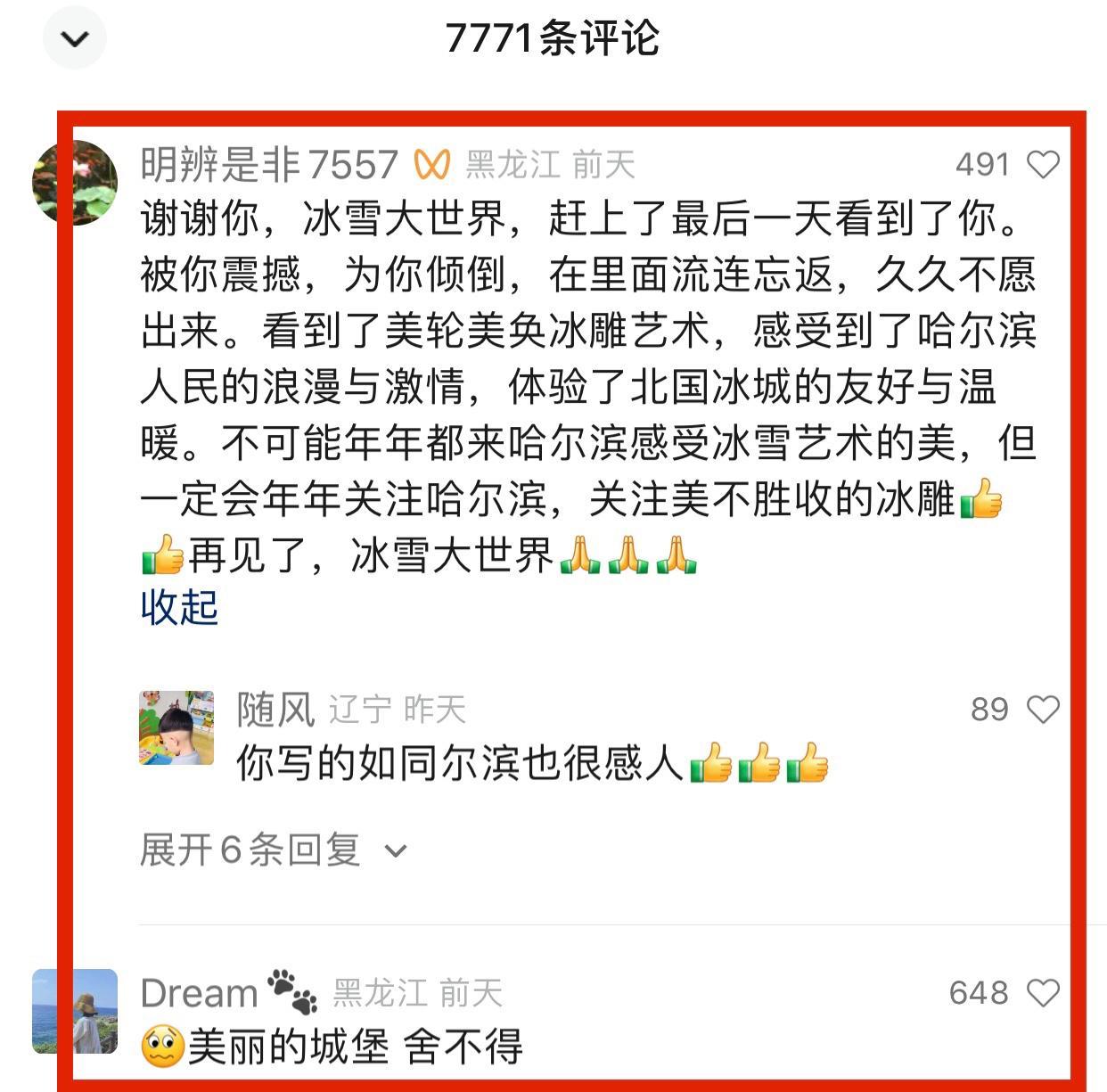Open Dream's profile avatar

(x=75, y=1012)
